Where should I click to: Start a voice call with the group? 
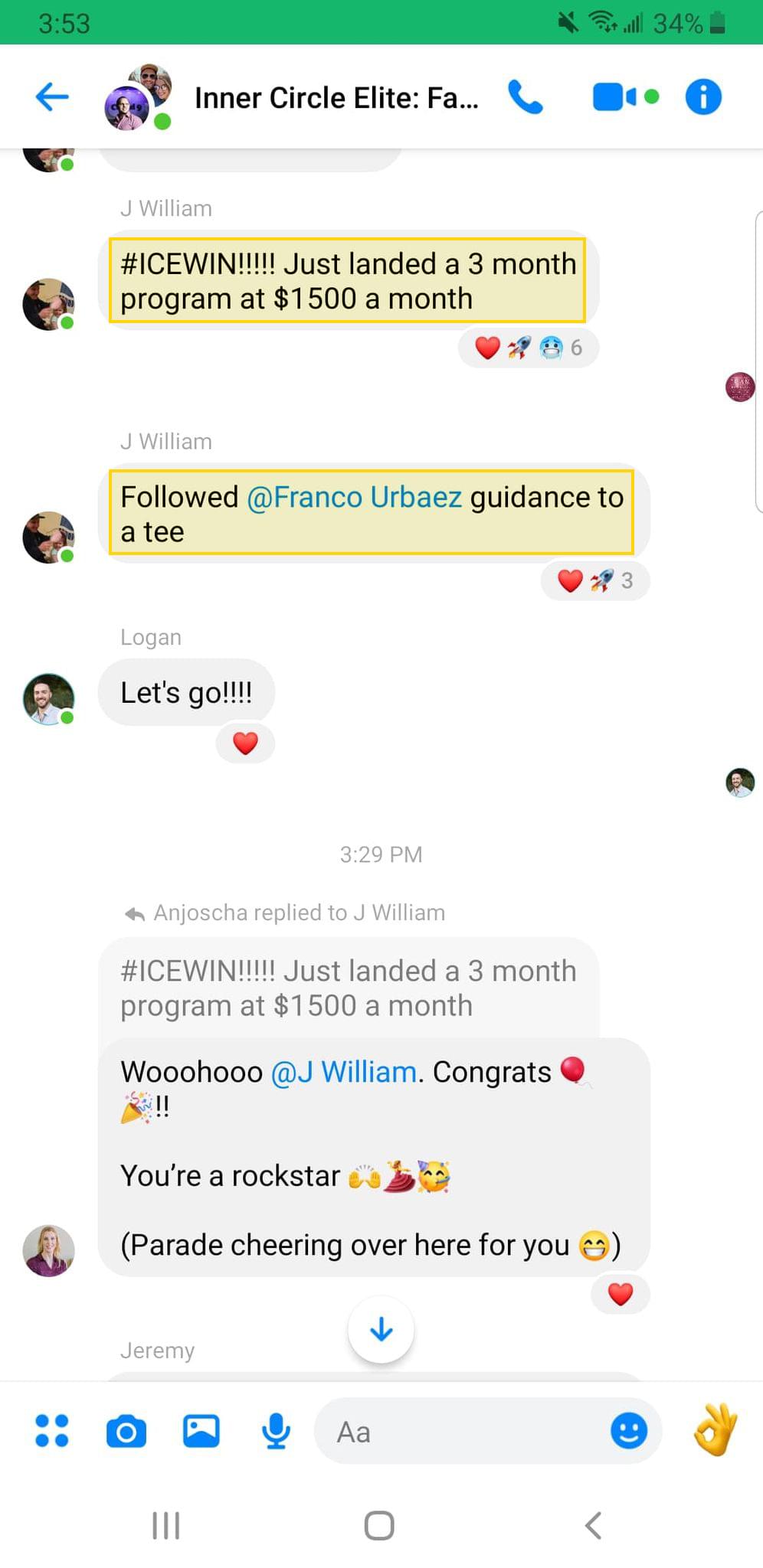pyautogui.click(x=526, y=97)
